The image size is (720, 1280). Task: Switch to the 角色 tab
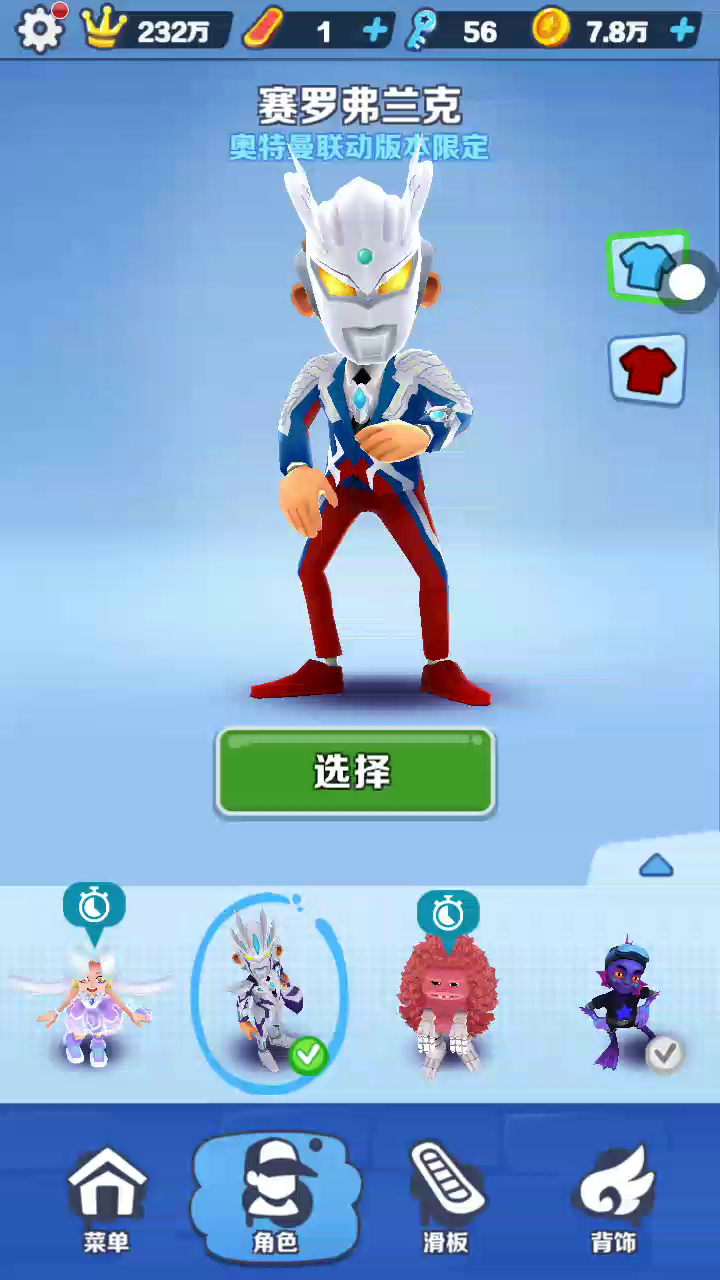275,1200
